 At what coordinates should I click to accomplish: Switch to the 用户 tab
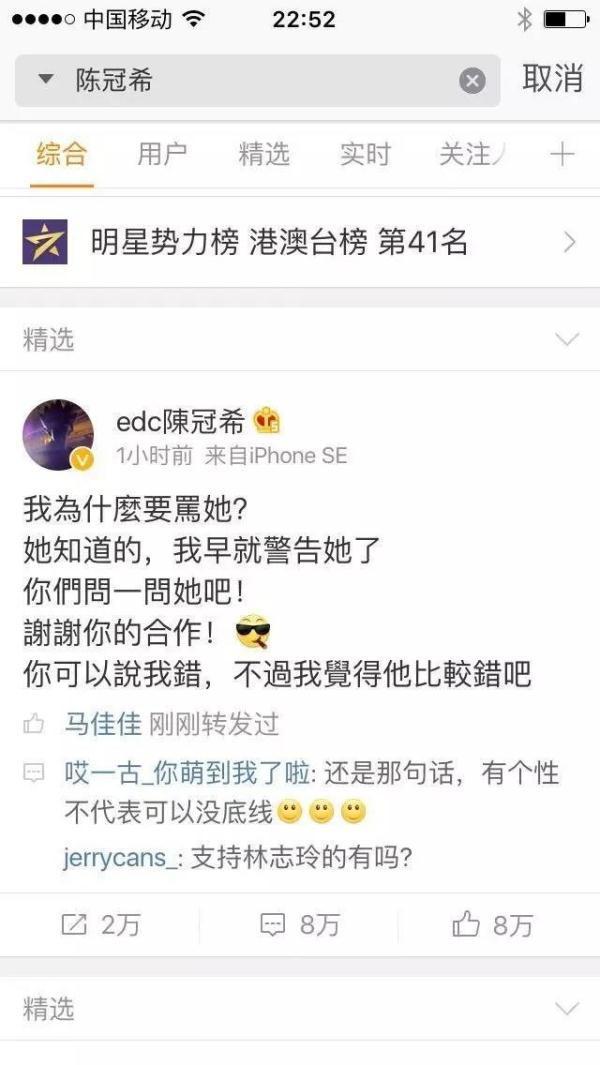point(162,154)
